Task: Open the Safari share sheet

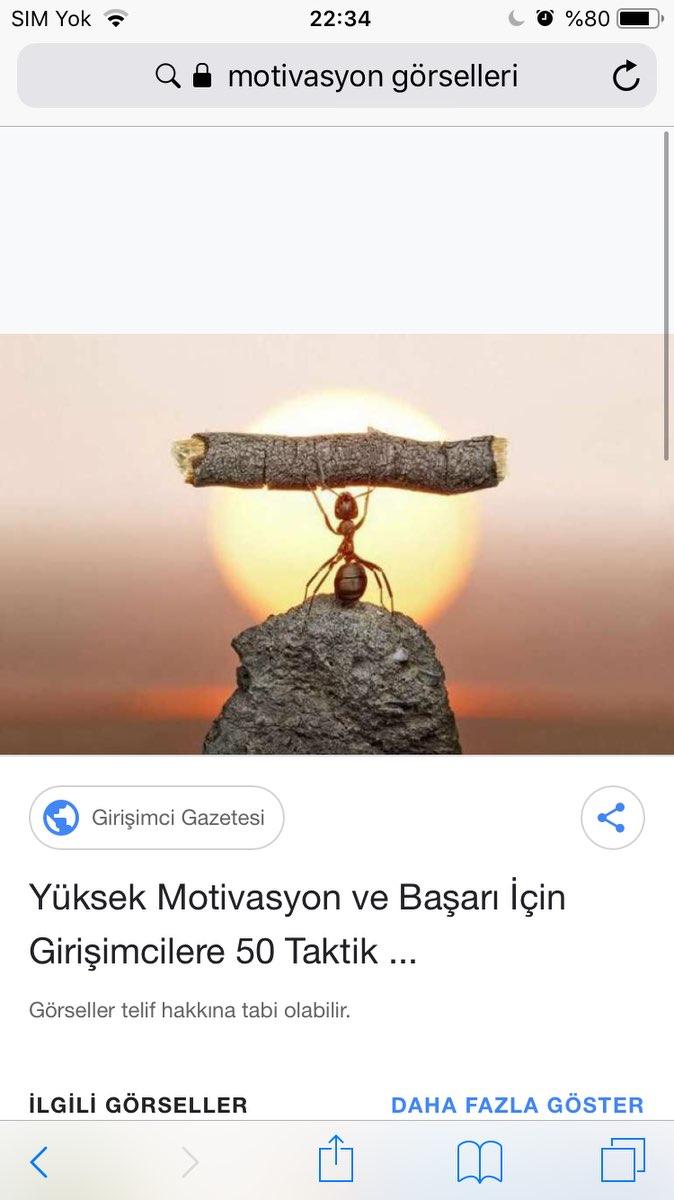Action: pos(337,1161)
